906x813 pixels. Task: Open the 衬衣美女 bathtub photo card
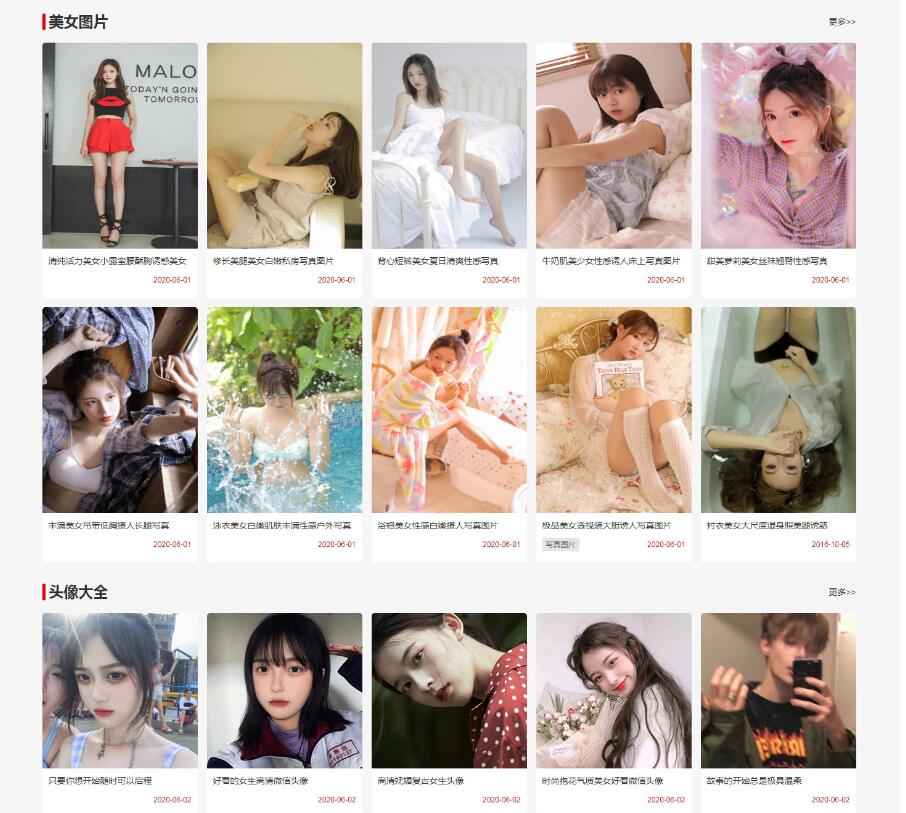(x=778, y=410)
